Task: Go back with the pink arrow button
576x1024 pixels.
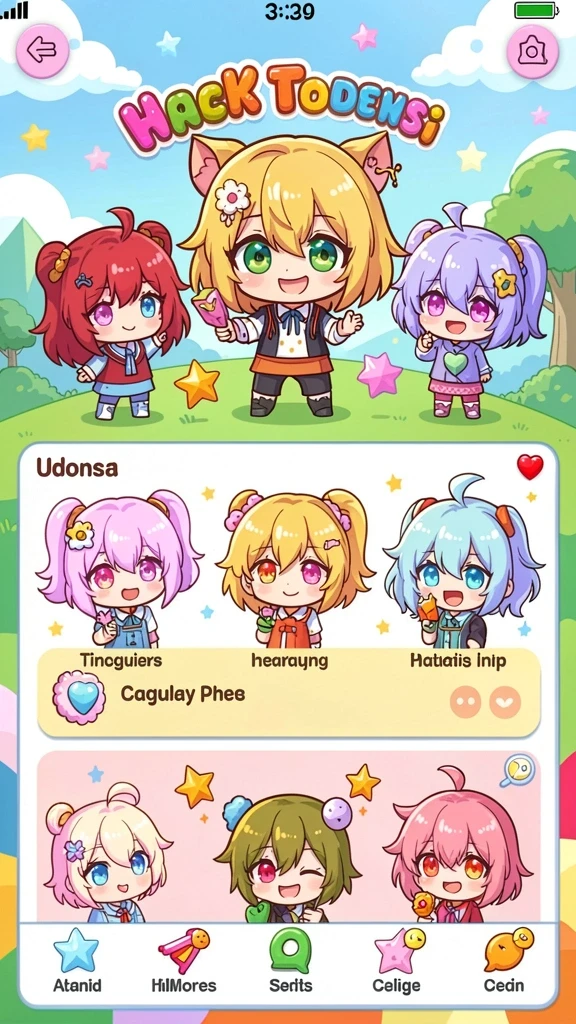Action: pos(42,51)
